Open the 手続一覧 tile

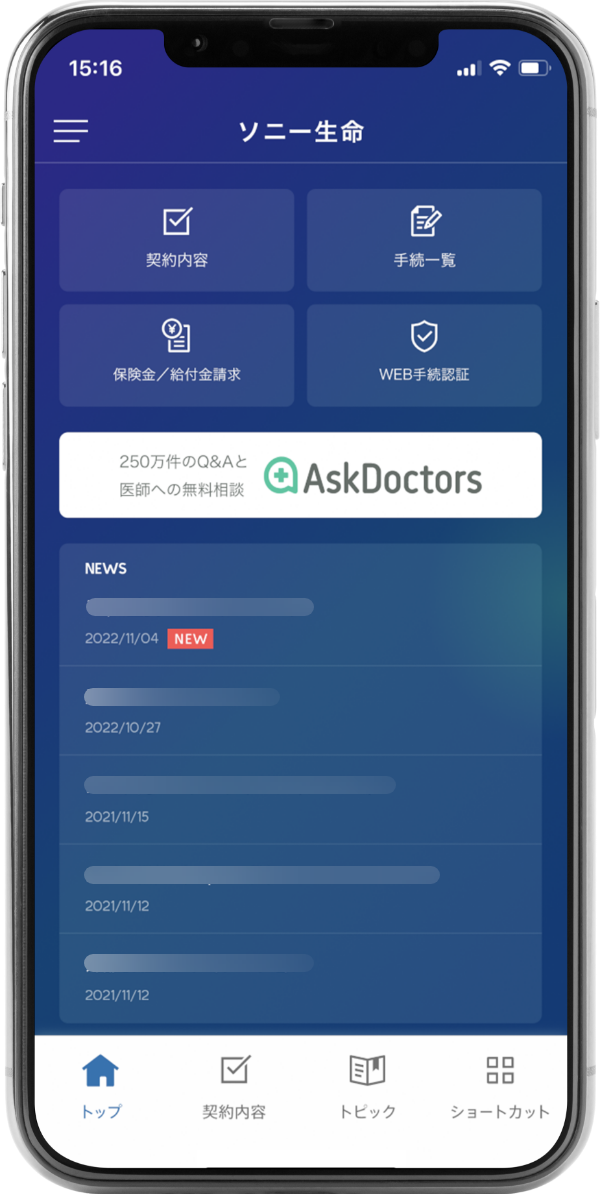[x=424, y=240]
